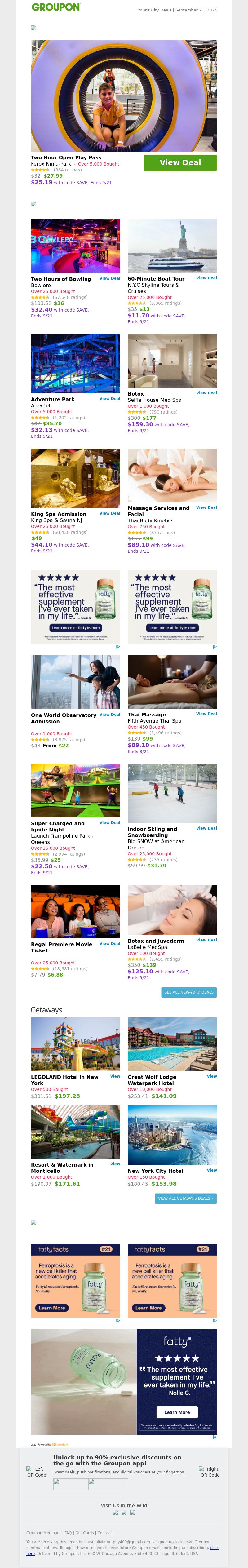
Task: Tap the click here unsubscribe link
Action: 214,1547
